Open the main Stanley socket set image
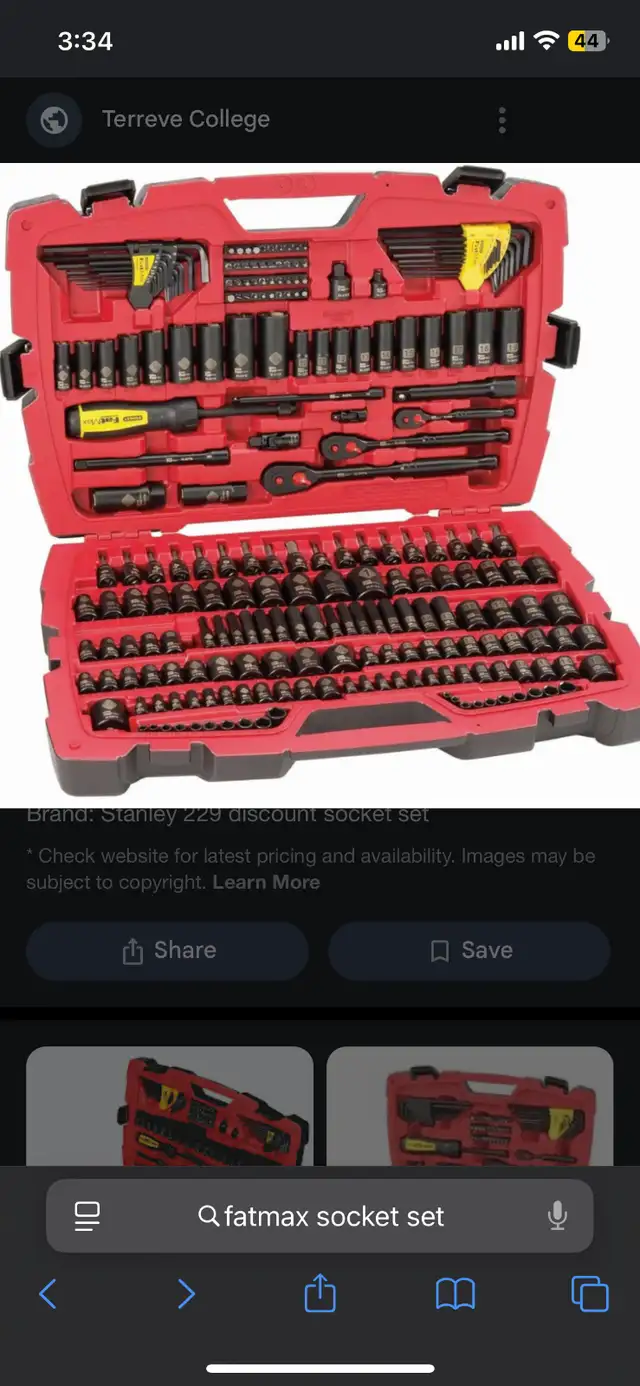This screenshot has height=1386, width=640. coord(320,485)
